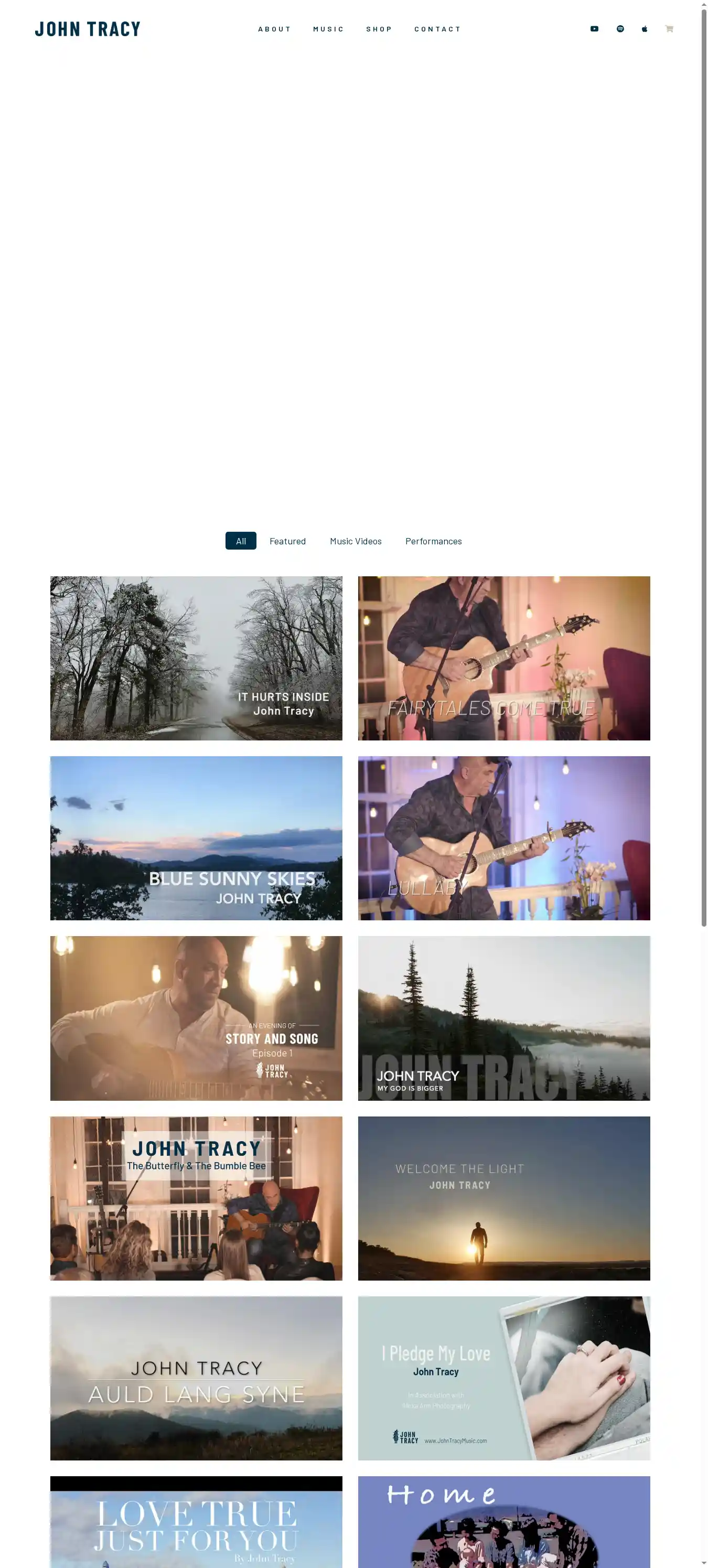
Task: Switch to the Performances filter
Action: (433, 541)
